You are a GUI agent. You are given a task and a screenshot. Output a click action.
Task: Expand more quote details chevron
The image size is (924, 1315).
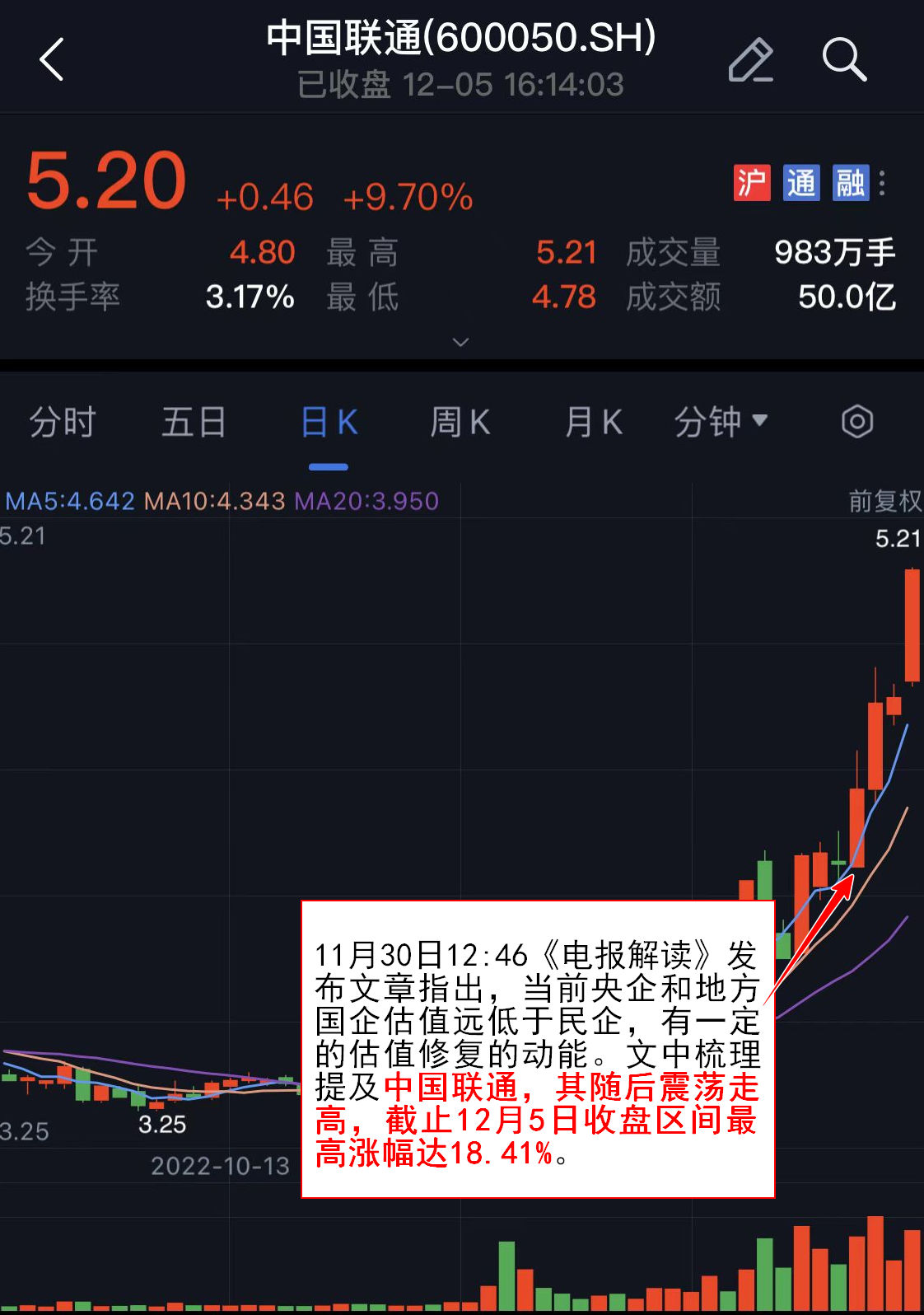[461, 341]
